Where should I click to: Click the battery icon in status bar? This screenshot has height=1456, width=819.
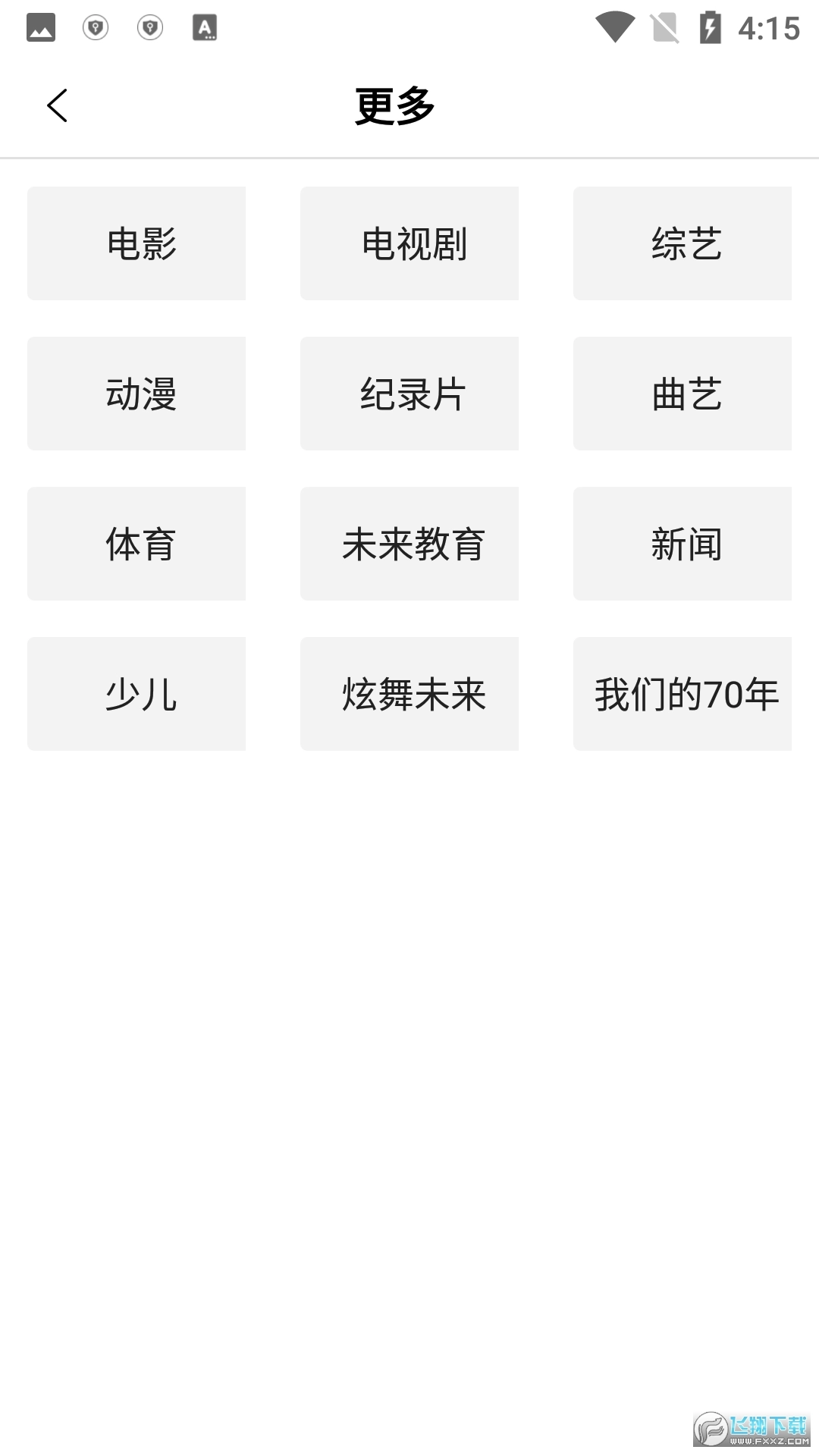tap(710, 28)
